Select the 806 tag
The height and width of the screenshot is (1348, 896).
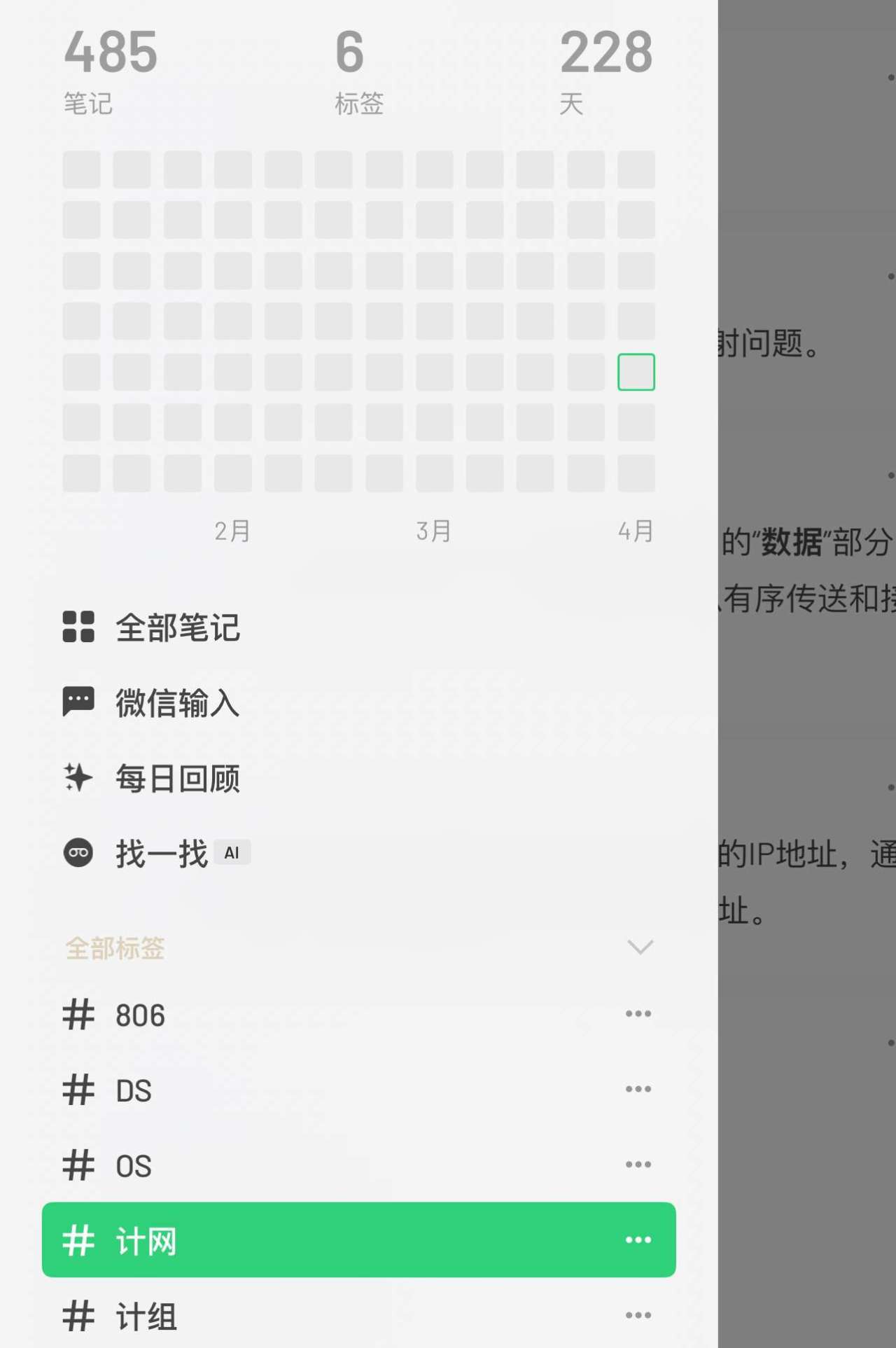[140, 1015]
